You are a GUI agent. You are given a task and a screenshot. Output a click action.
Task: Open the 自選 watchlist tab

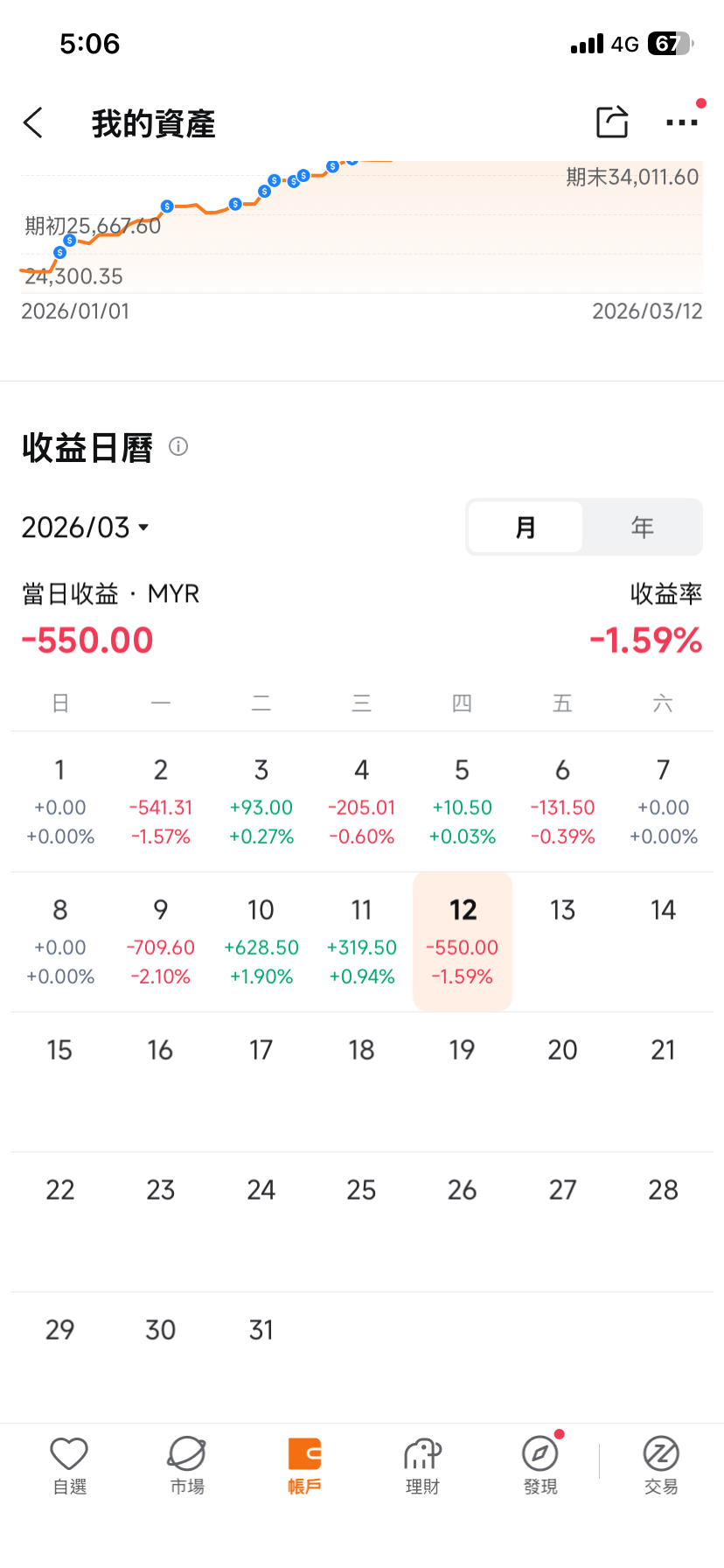pyautogui.click(x=69, y=1466)
